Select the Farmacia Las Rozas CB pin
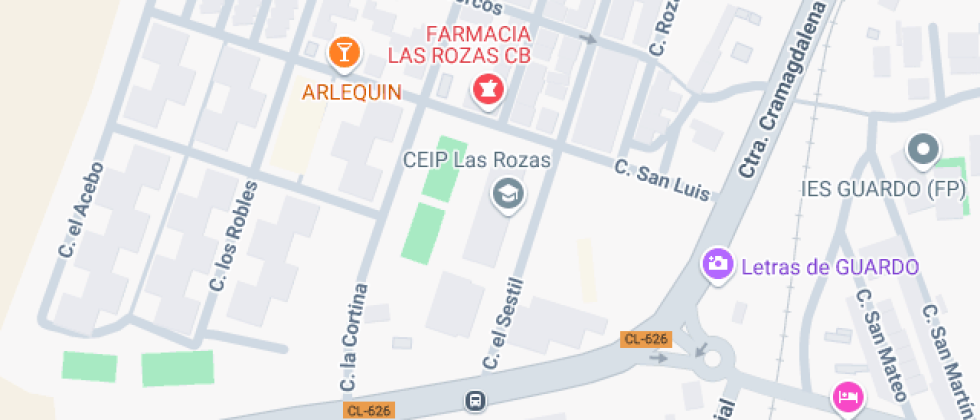Screen dimensions: 980x420 (x=489, y=89)
